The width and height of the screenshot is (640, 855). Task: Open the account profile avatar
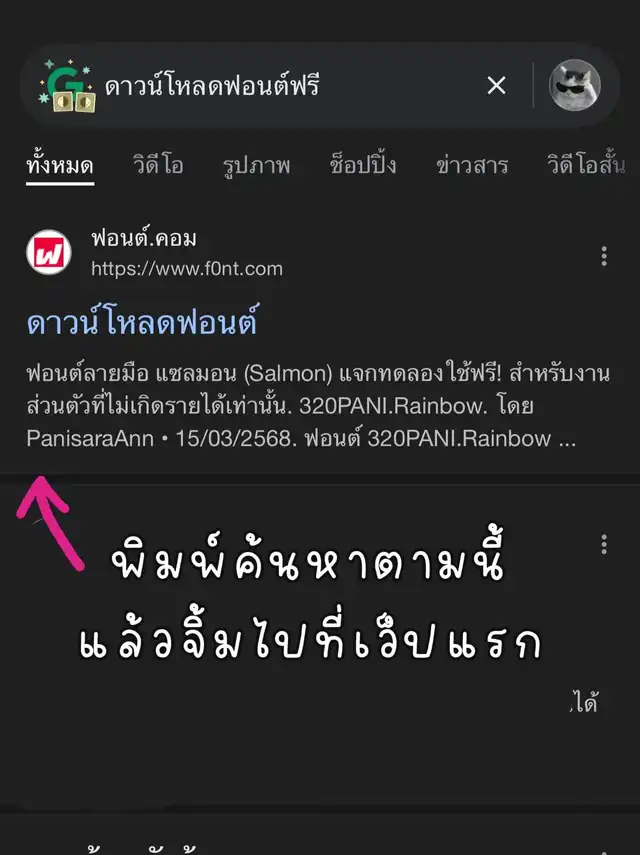(575, 86)
